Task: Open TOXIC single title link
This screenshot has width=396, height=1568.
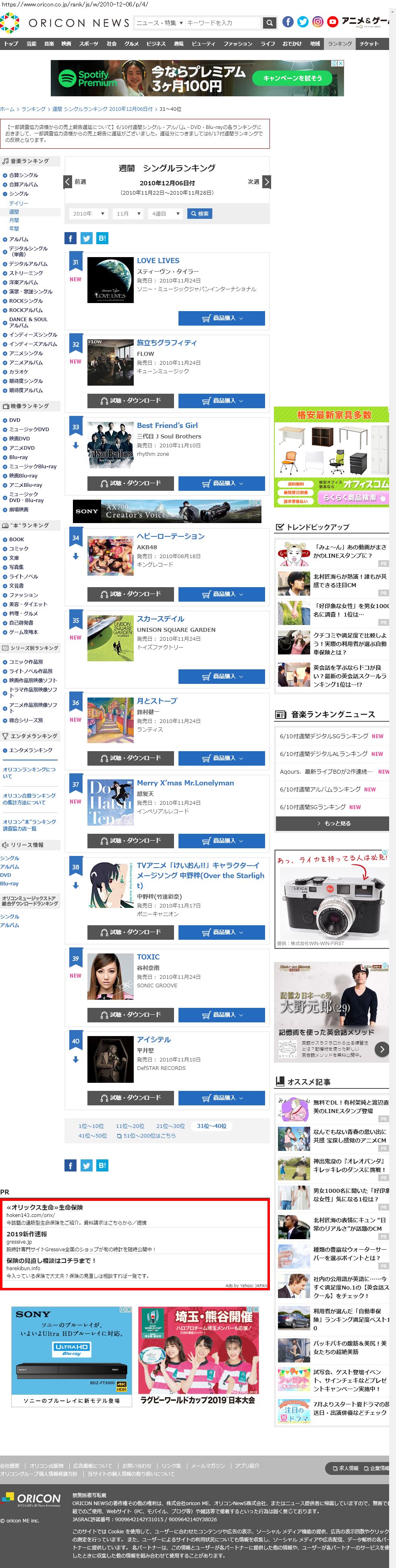Action: pos(148,957)
